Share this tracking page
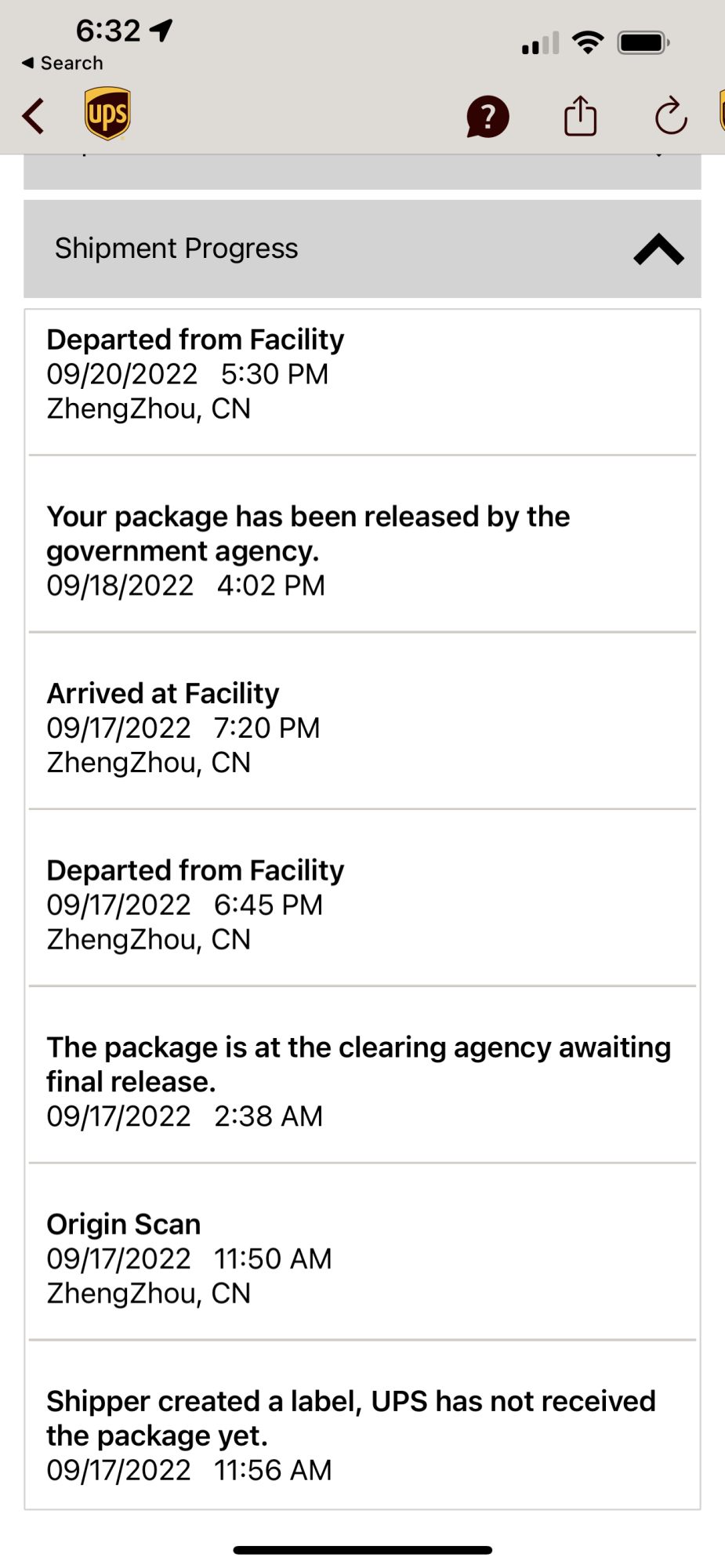Screen dimensions: 725x1568 tap(580, 116)
